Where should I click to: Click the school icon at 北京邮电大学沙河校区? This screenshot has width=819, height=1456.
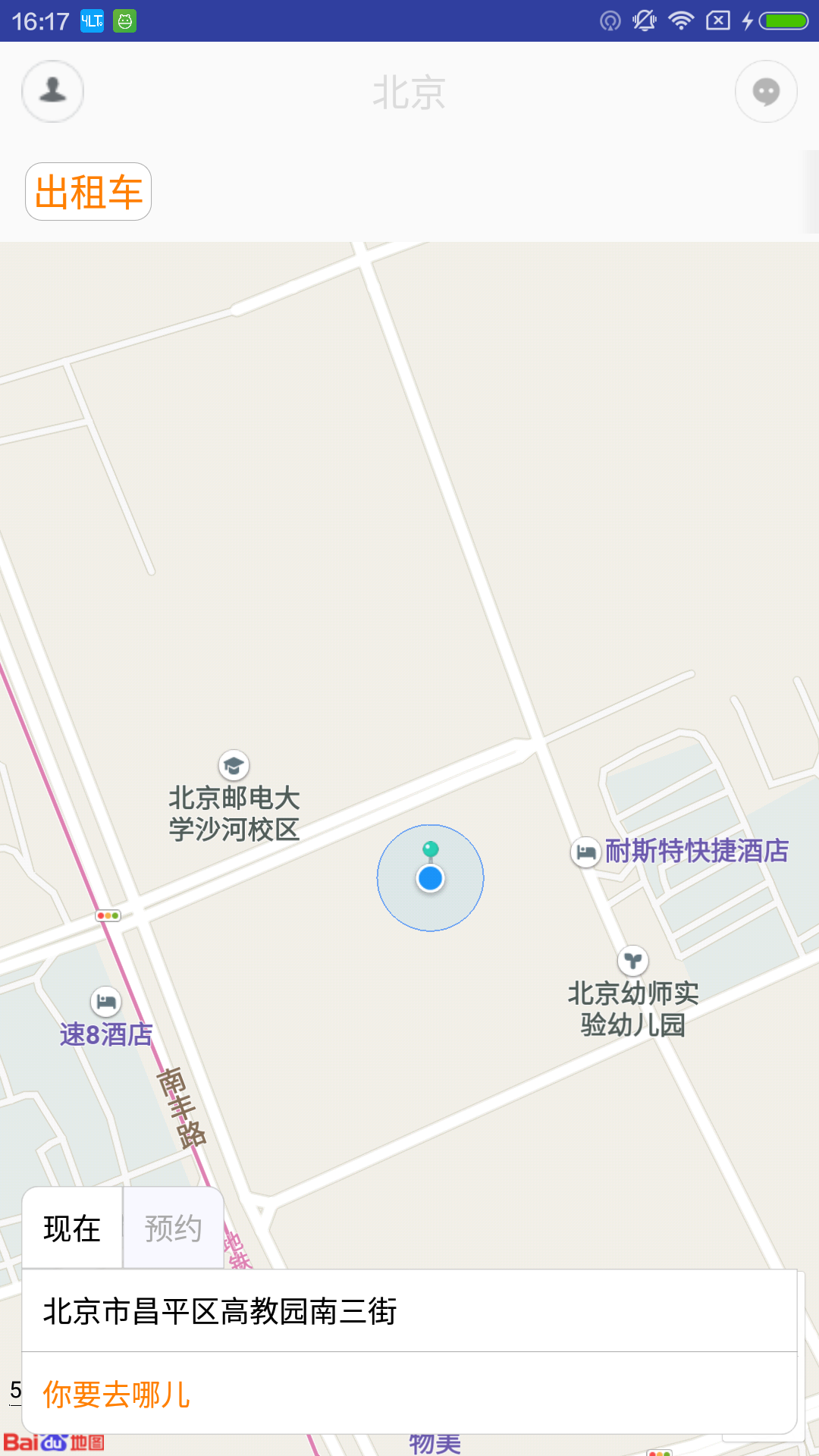click(x=233, y=766)
